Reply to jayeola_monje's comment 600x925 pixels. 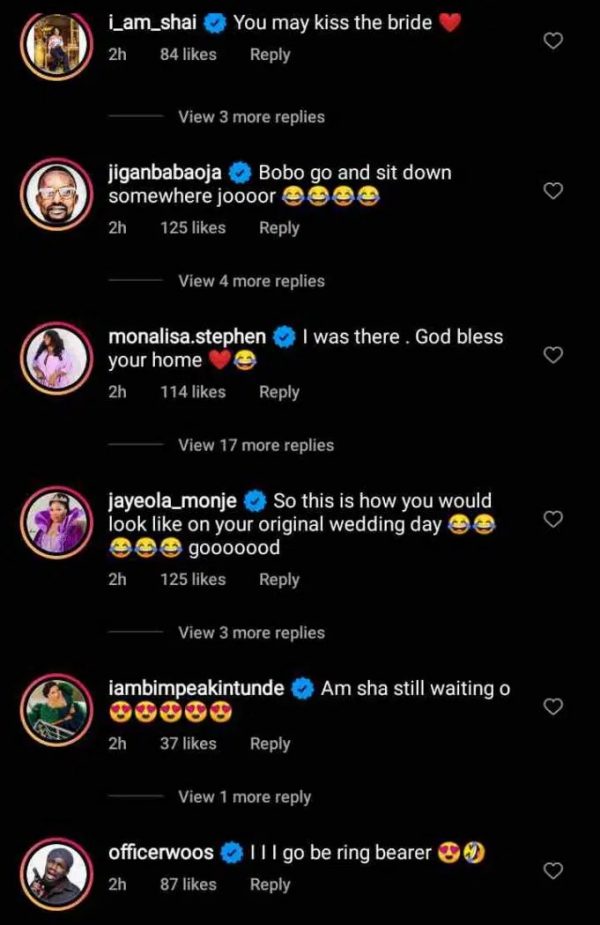tap(279, 579)
